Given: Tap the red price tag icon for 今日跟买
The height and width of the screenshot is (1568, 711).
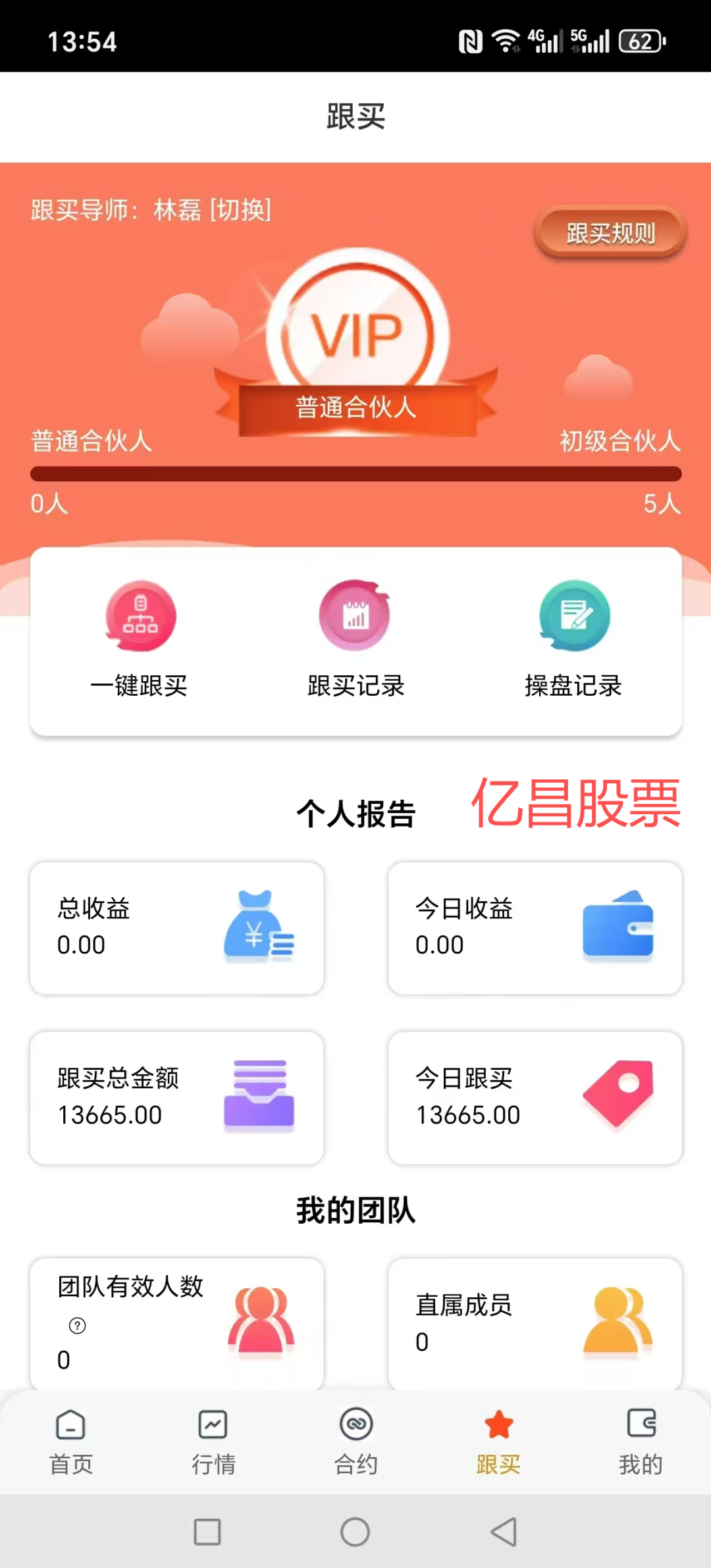Looking at the screenshot, I should (x=619, y=1093).
